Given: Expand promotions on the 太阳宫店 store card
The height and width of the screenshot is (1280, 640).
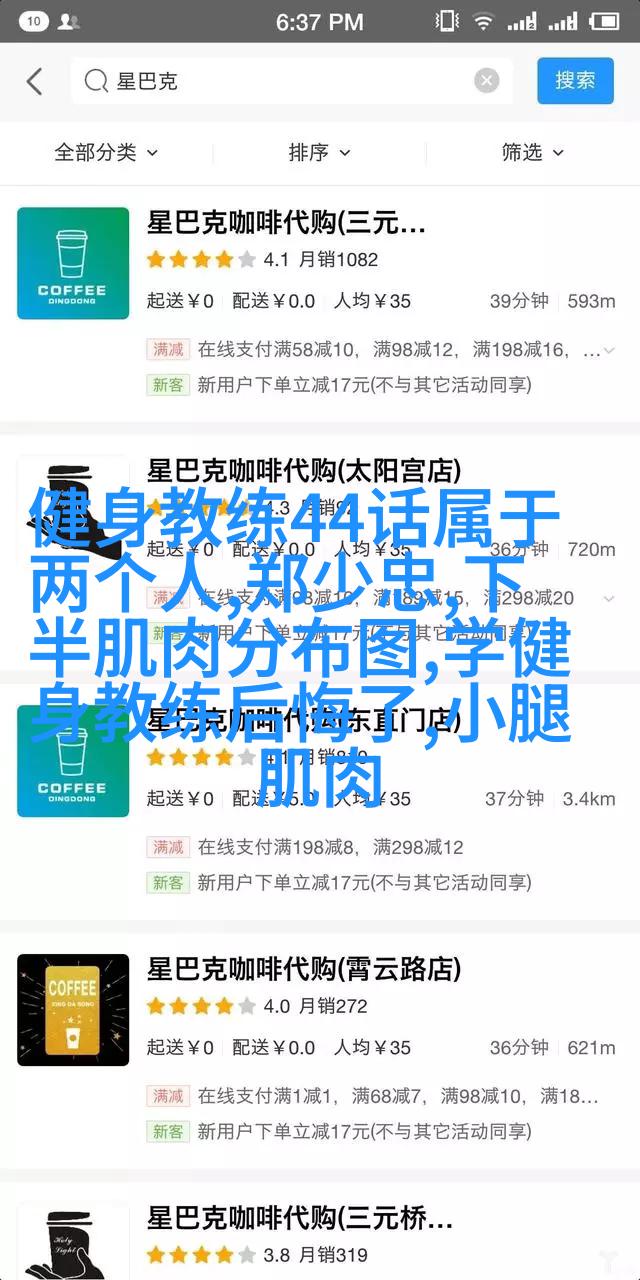Looking at the screenshot, I should pyautogui.click(x=609, y=598).
